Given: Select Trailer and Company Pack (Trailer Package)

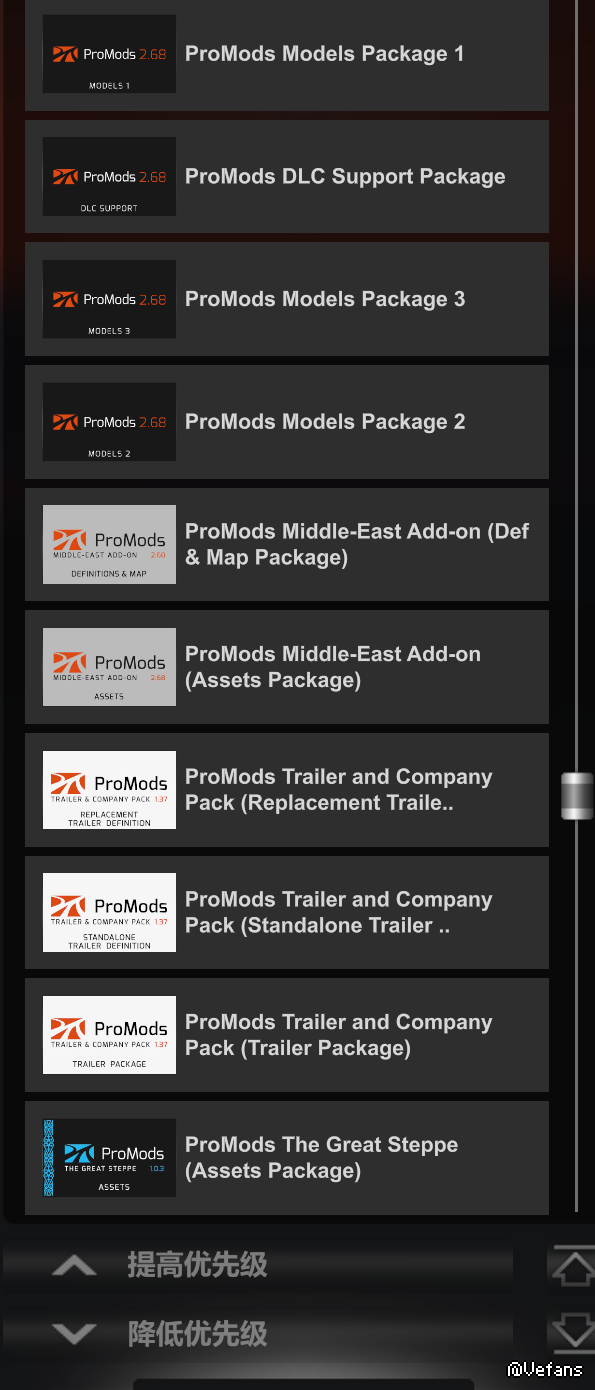Looking at the screenshot, I should coord(287,1035).
